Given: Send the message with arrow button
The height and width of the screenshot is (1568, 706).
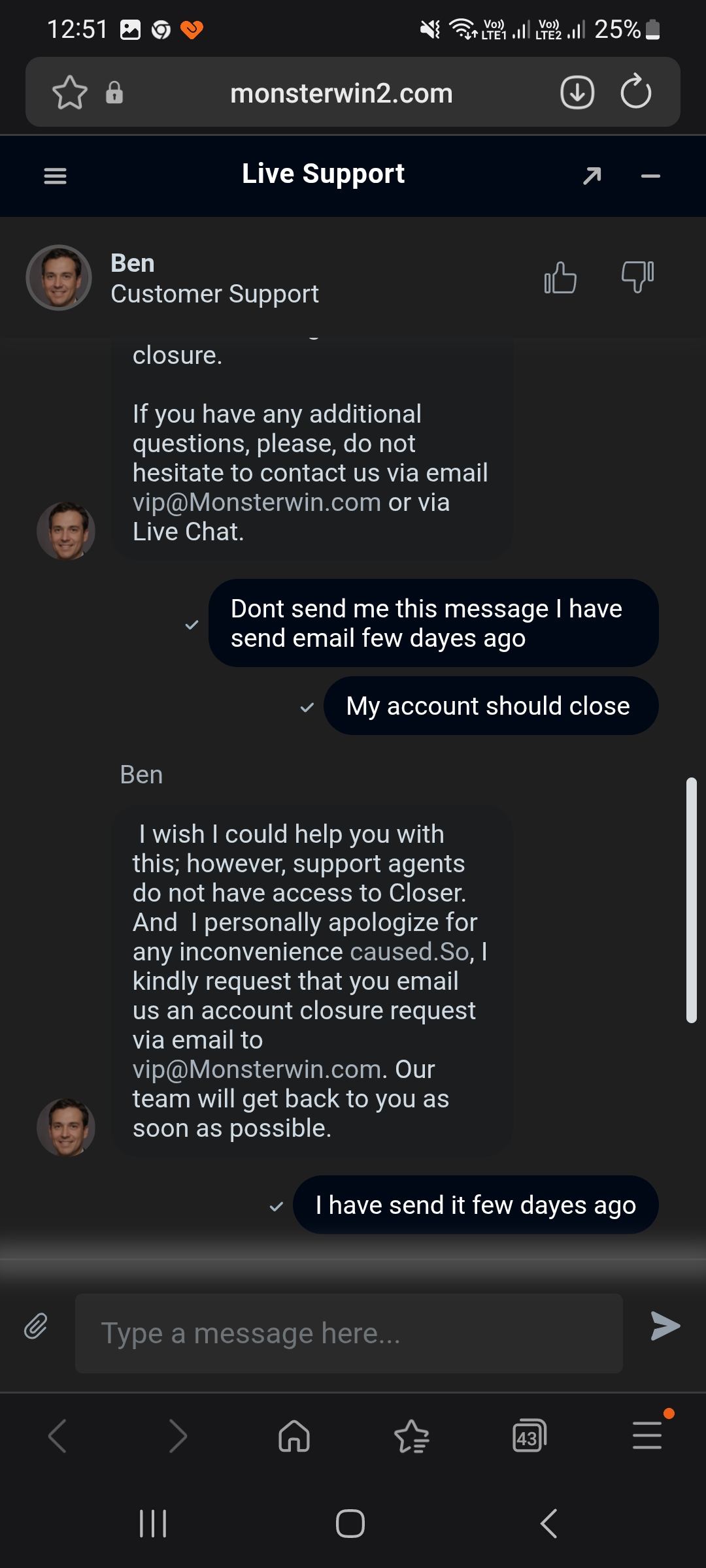Looking at the screenshot, I should pos(665,1326).
